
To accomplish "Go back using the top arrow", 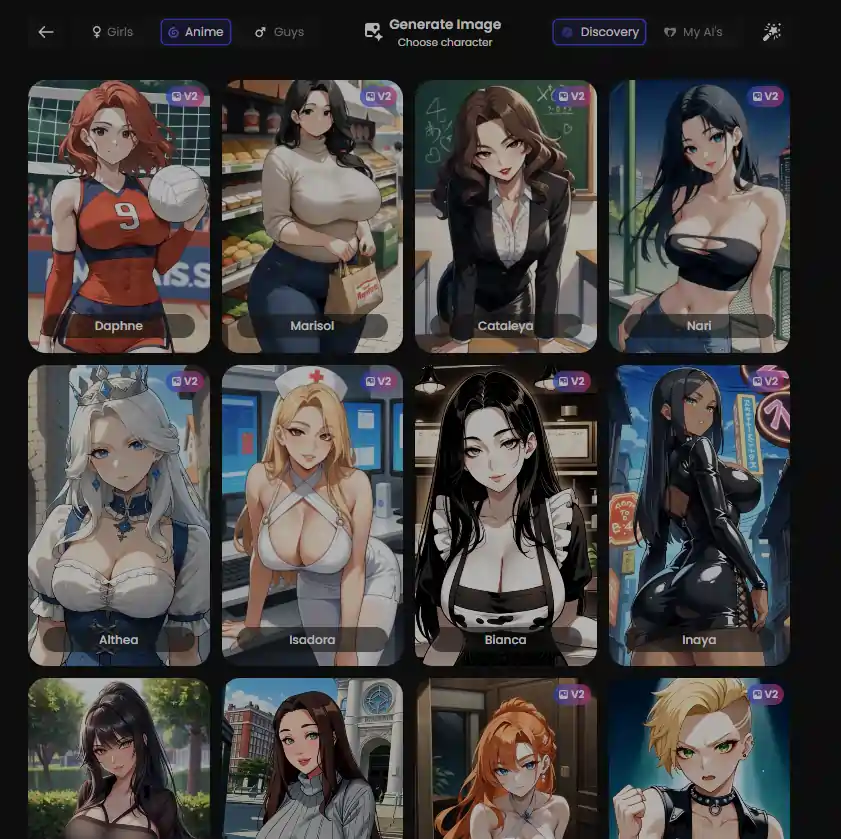I will click(x=46, y=32).
